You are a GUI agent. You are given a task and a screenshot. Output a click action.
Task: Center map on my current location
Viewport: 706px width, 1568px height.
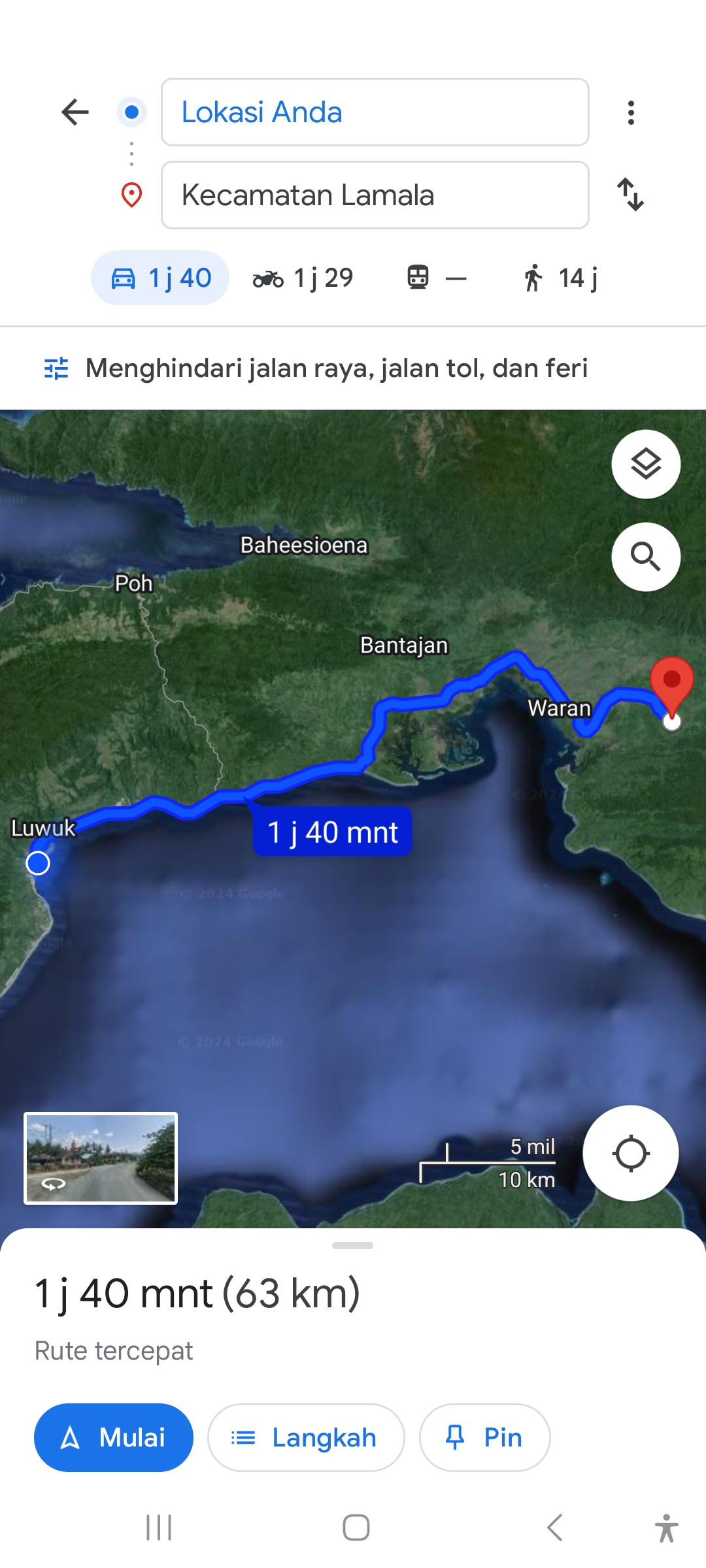631,1153
